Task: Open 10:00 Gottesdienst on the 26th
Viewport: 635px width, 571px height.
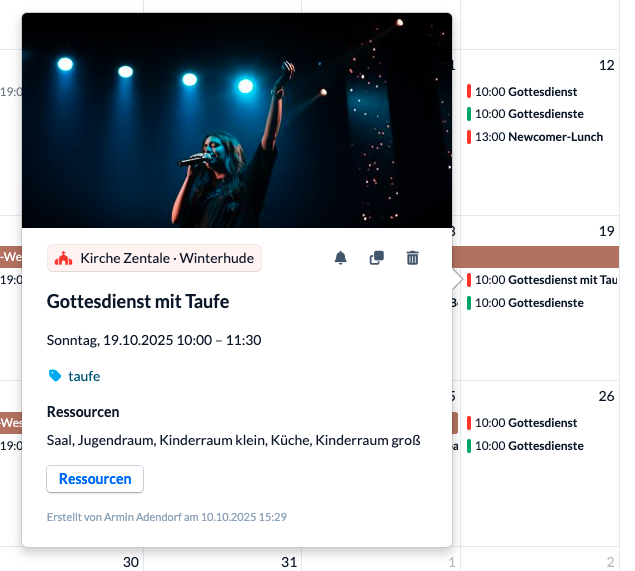Action: click(x=540, y=423)
